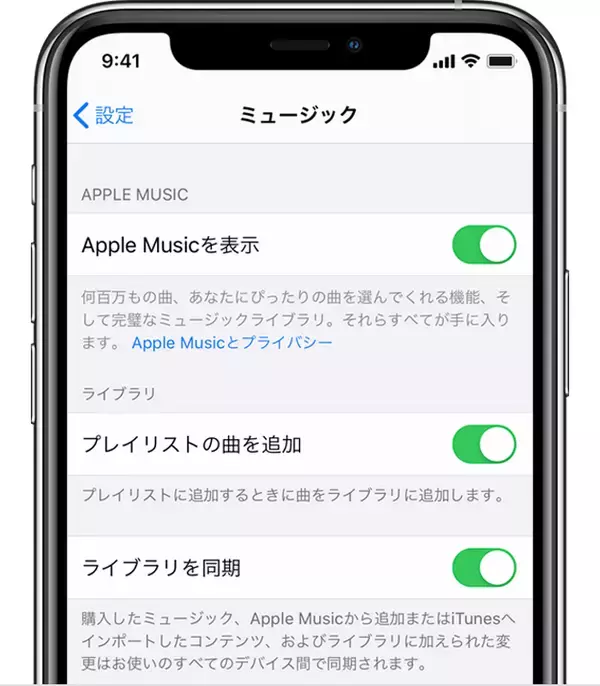
Task: Turn off the Apple Musicを表示 switch
Action: (x=484, y=244)
